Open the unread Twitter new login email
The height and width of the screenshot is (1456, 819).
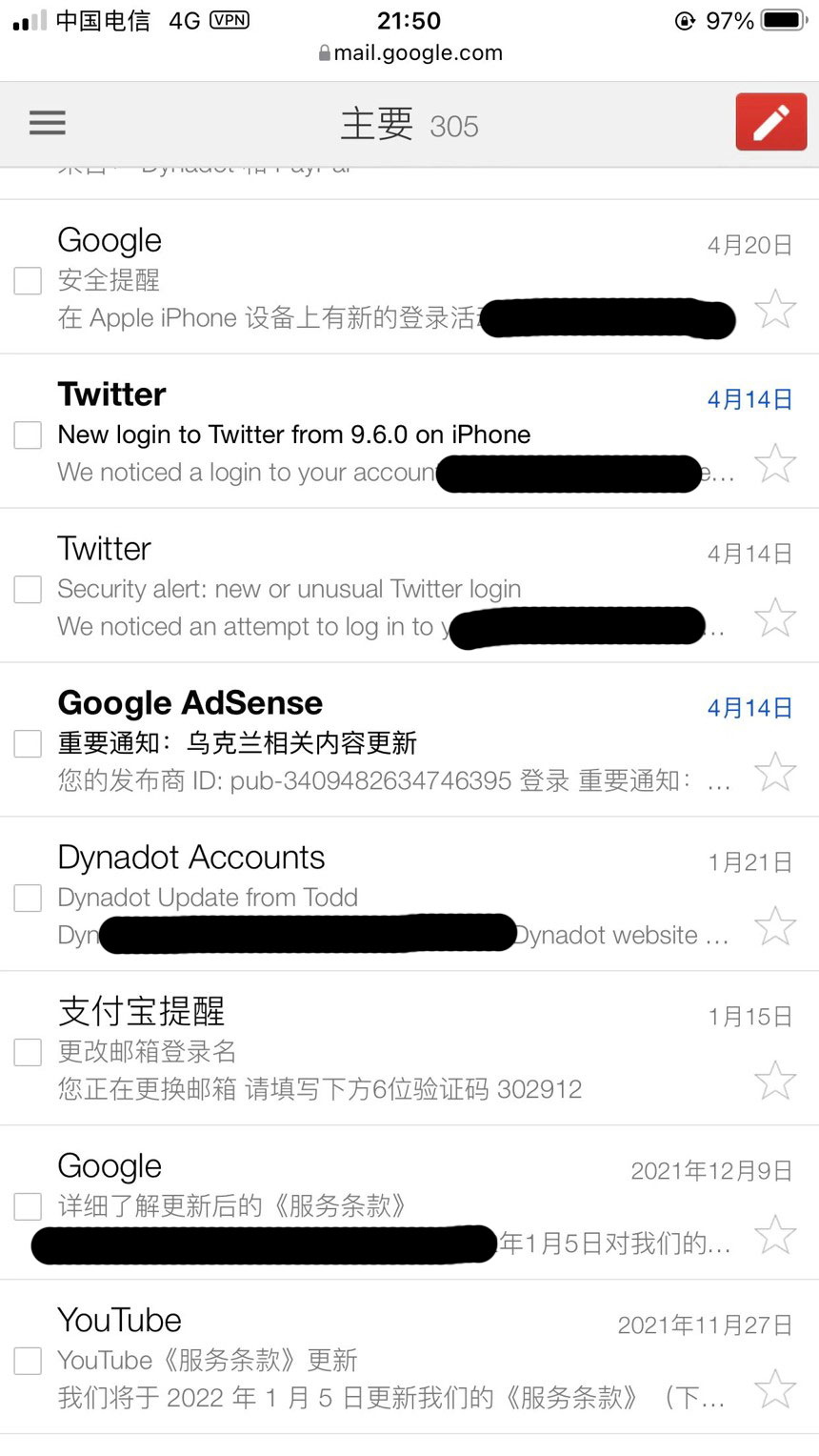coord(409,432)
